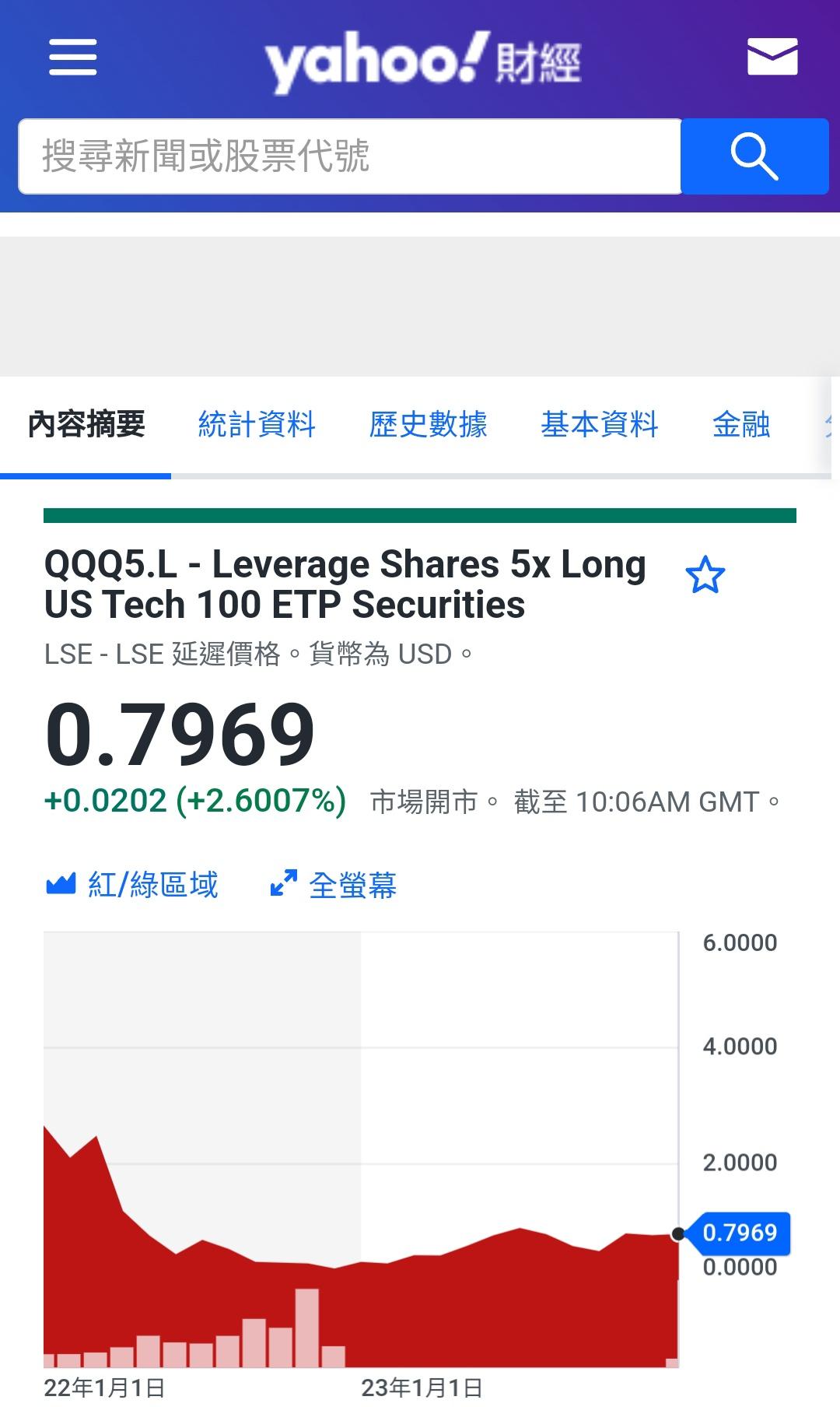Add QQQ5.L to watchlist with star

coord(705,576)
